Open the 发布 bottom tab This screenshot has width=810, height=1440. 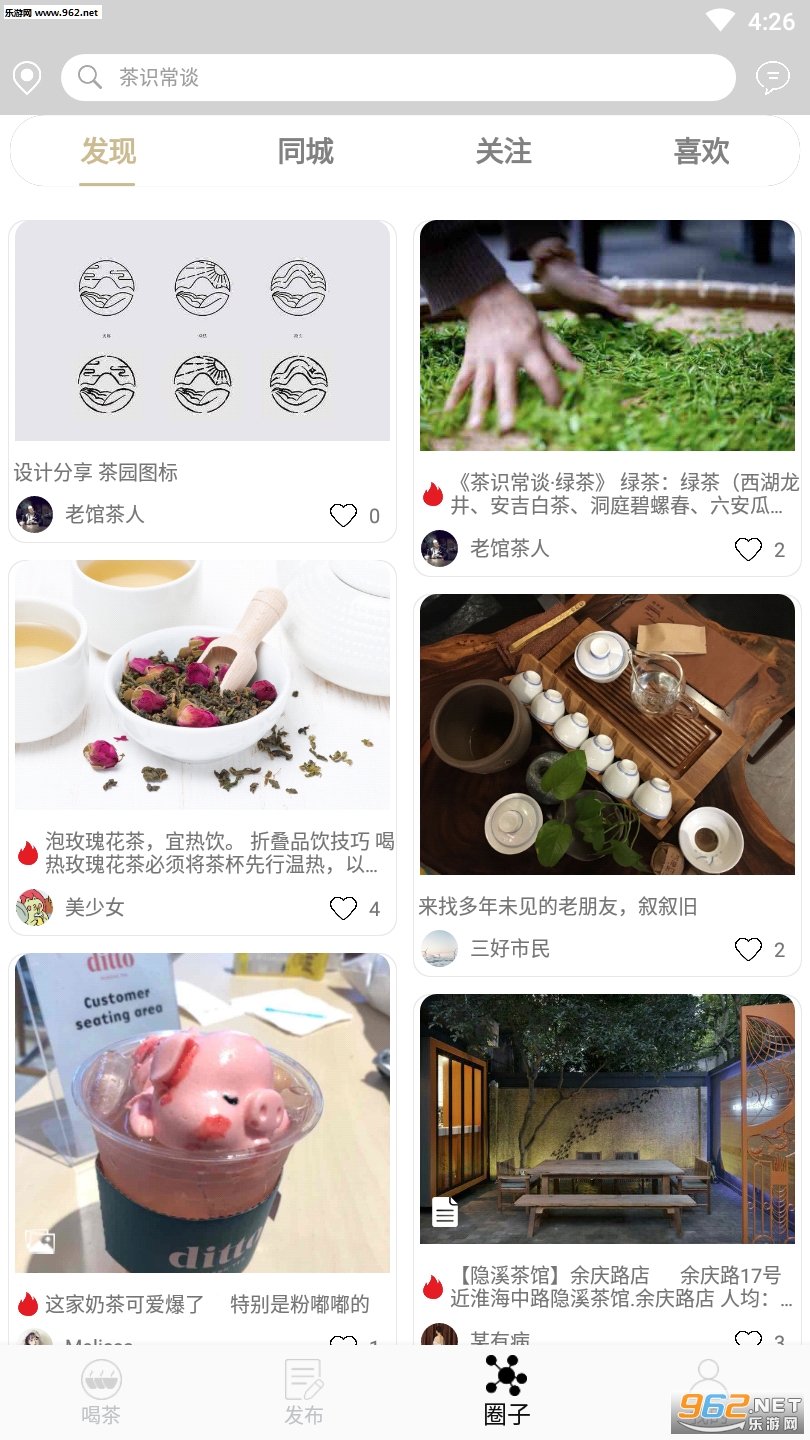[303, 1391]
